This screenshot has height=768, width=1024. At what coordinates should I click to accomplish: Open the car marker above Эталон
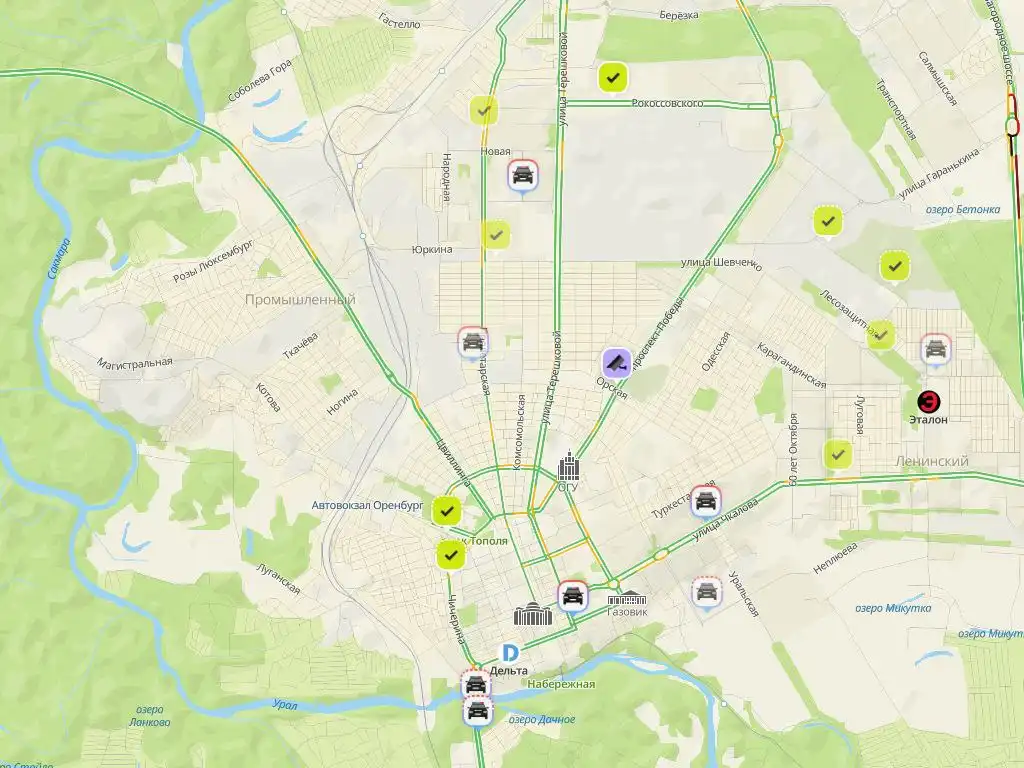click(936, 349)
